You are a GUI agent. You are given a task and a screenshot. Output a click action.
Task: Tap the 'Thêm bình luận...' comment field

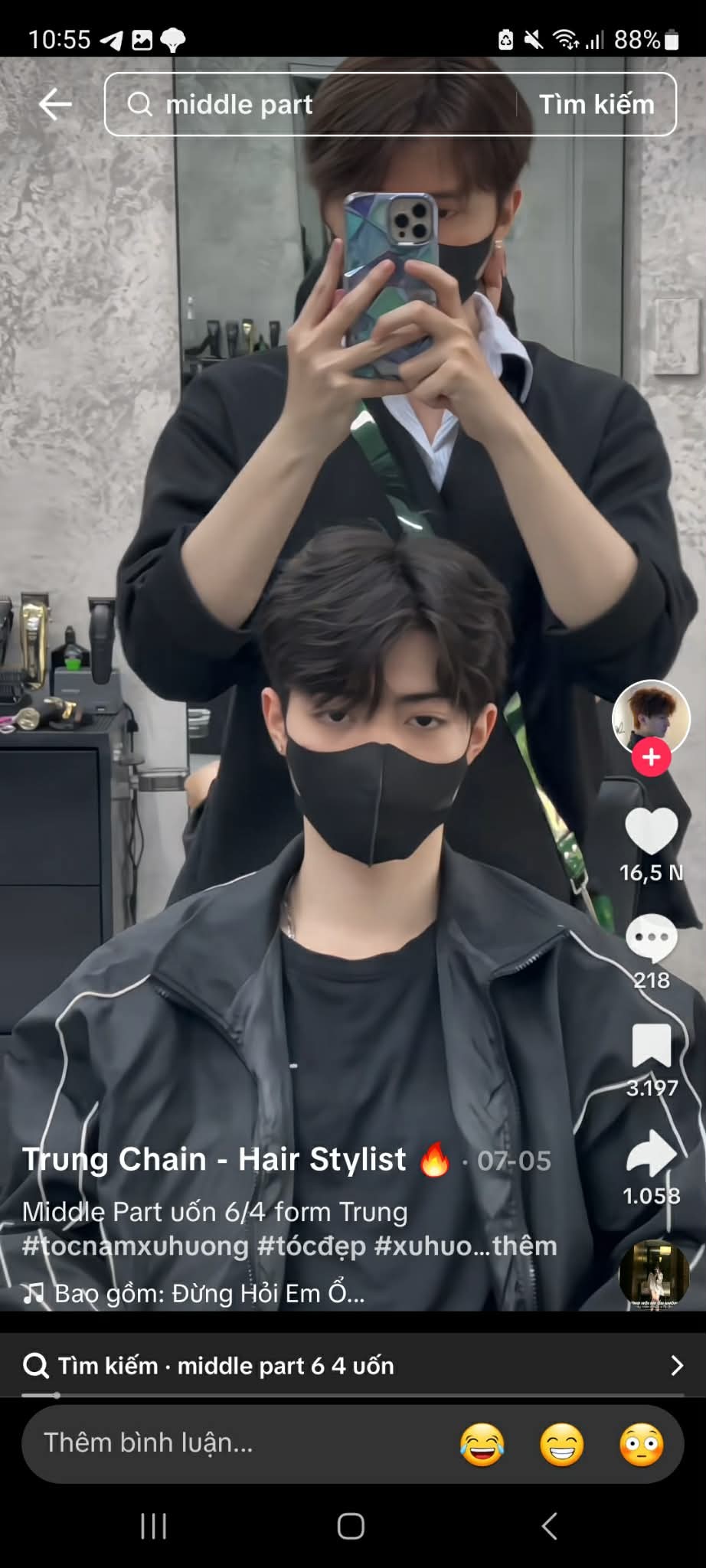tap(230, 1442)
